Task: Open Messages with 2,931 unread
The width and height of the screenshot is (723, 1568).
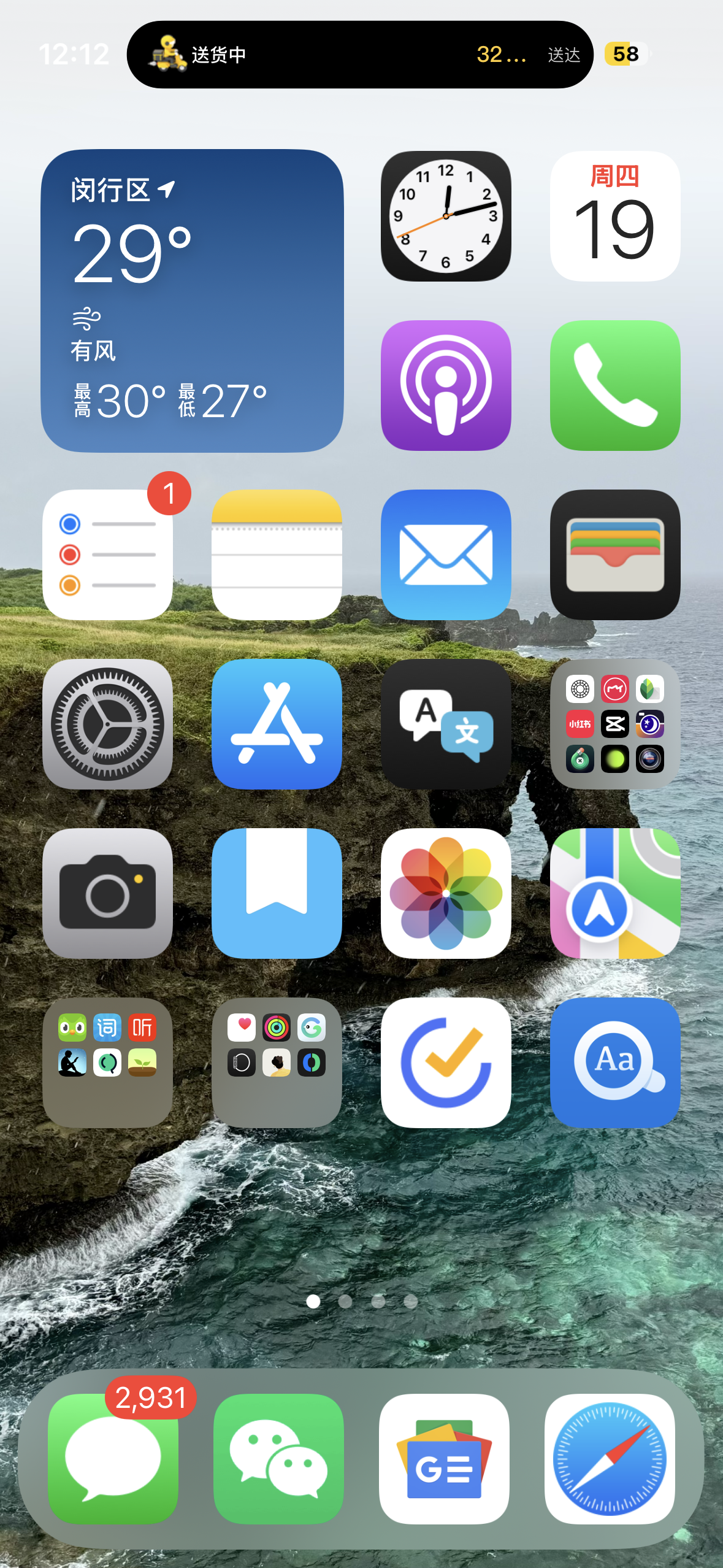Action: (x=113, y=1459)
